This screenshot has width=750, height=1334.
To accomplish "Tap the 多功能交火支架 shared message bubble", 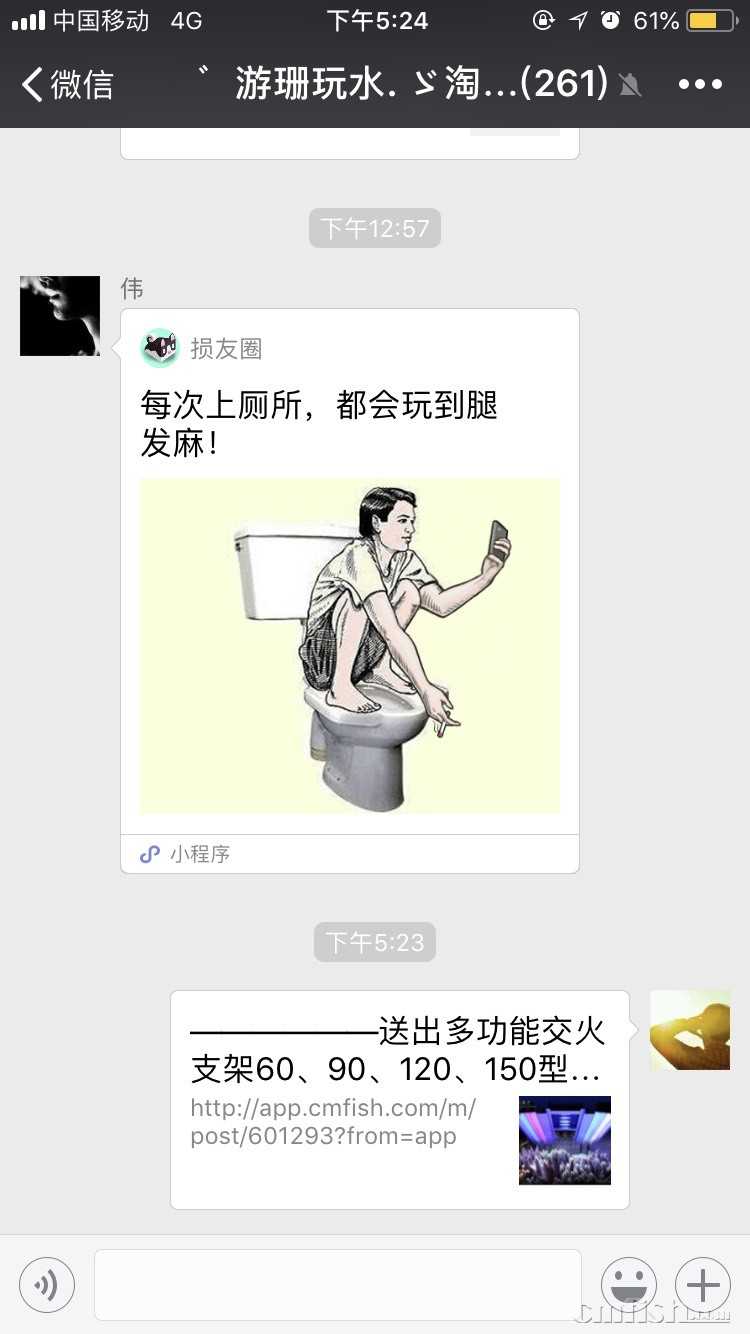I will click(x=400, y=1095).
